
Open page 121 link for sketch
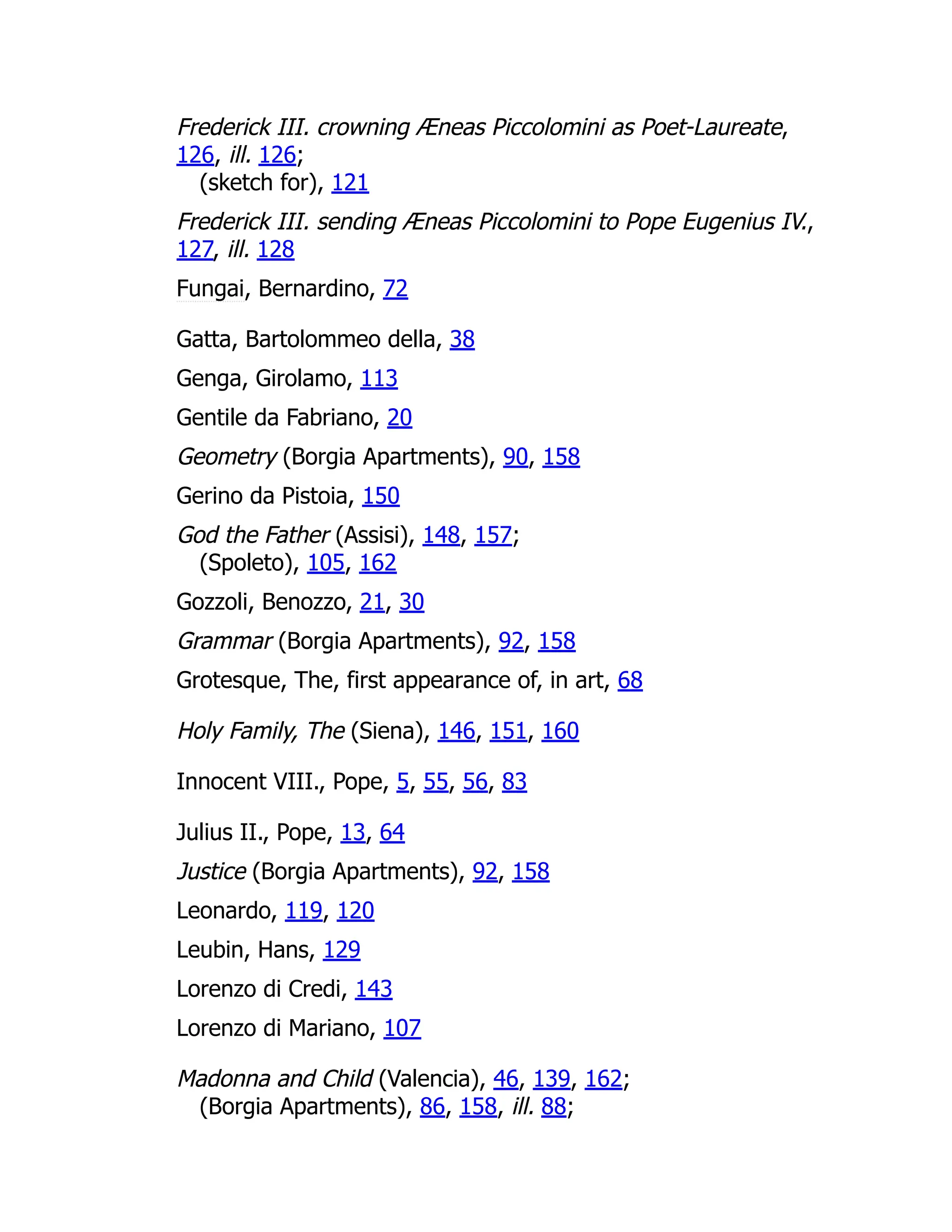click(350, 183)
